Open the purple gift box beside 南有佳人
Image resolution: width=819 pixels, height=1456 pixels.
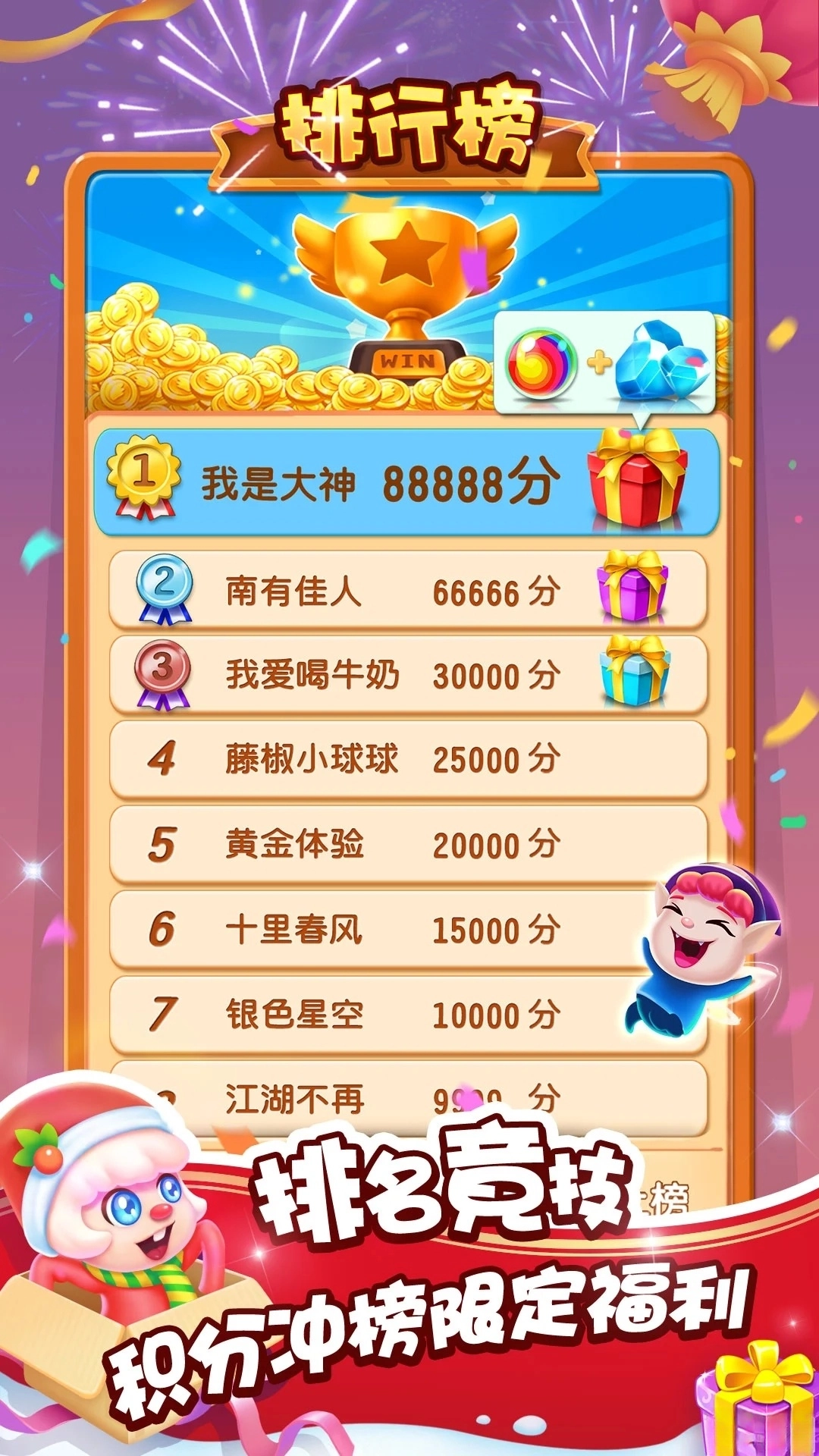(x=635, y=591)
